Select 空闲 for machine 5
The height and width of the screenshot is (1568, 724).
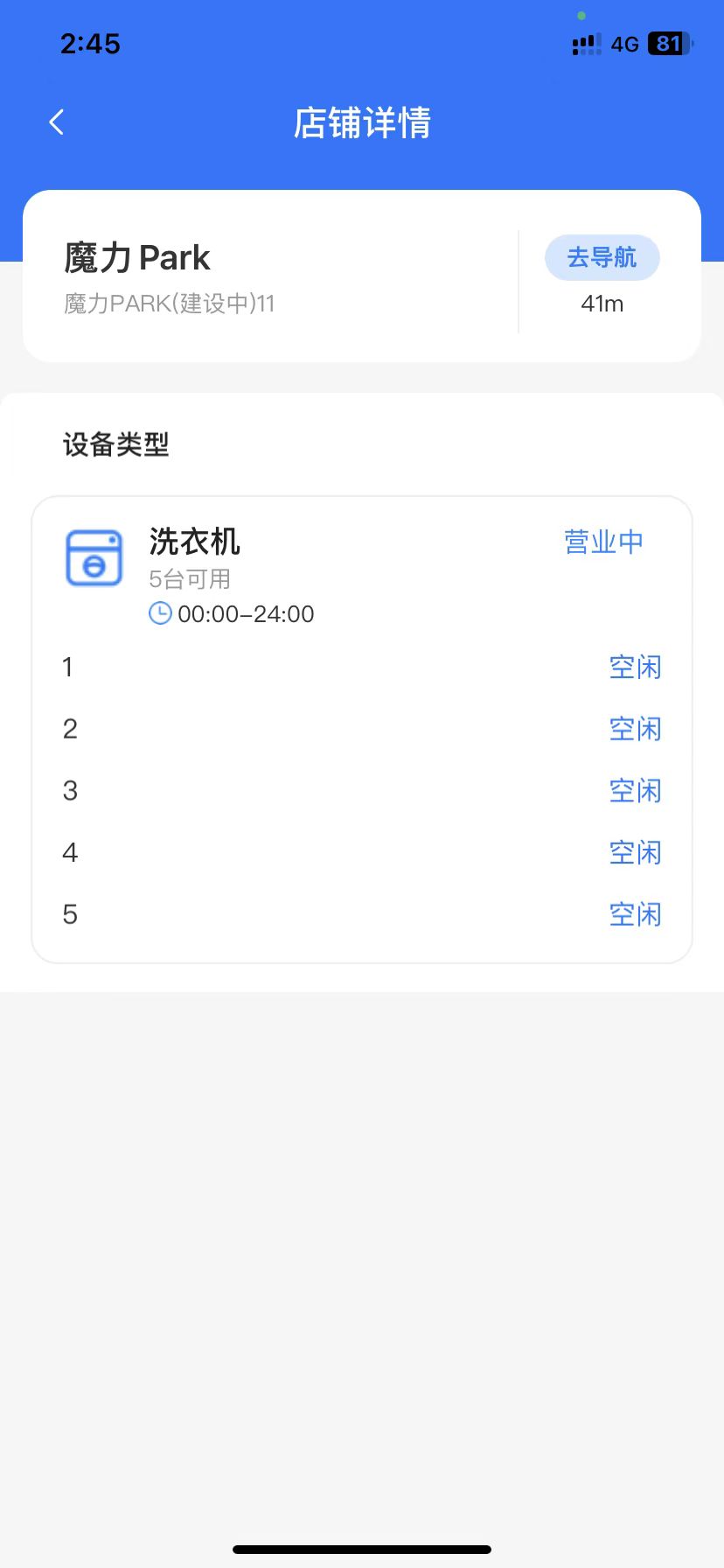tap(635, 914)
